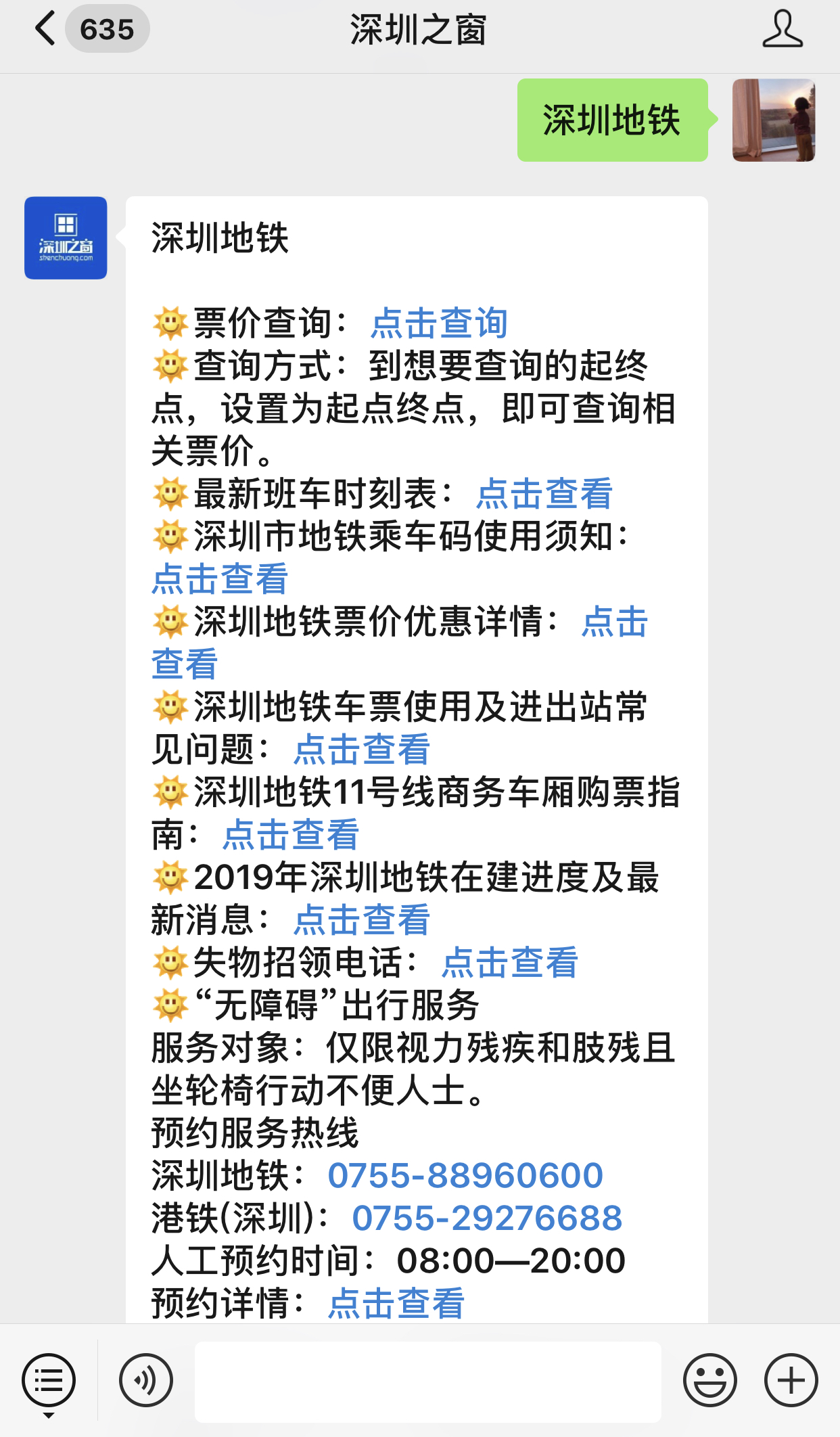This screenshot has width=840, height=1437.
Task: Focus the message text field
Action: coord(428,1382)
